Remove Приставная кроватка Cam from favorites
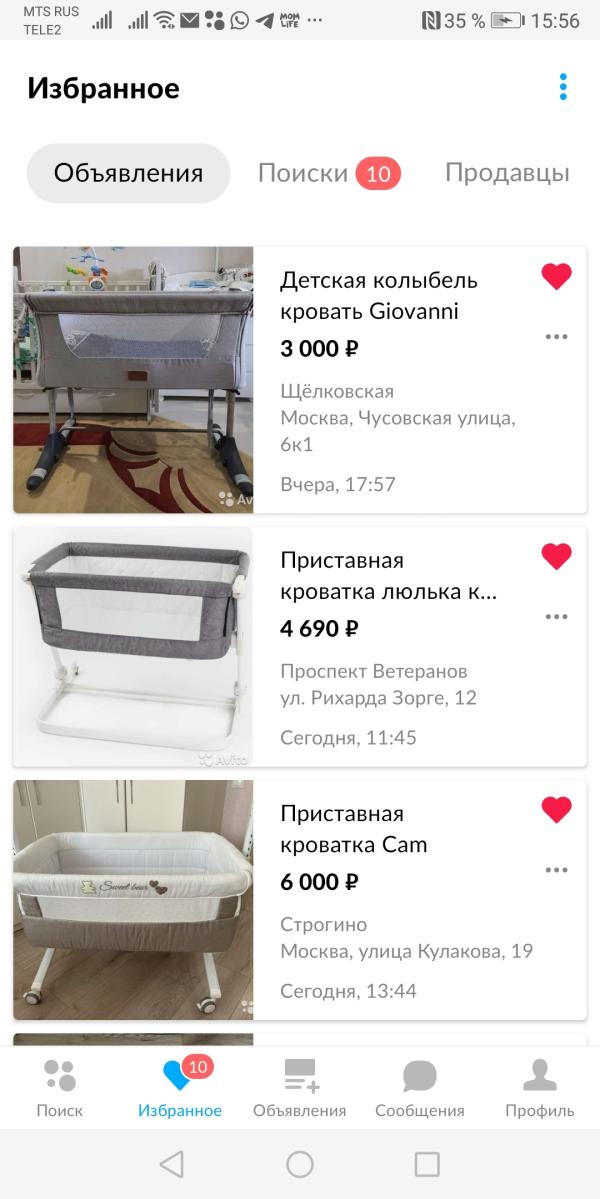Screen dimensions: 600x1199 click(x=556, y=810)
